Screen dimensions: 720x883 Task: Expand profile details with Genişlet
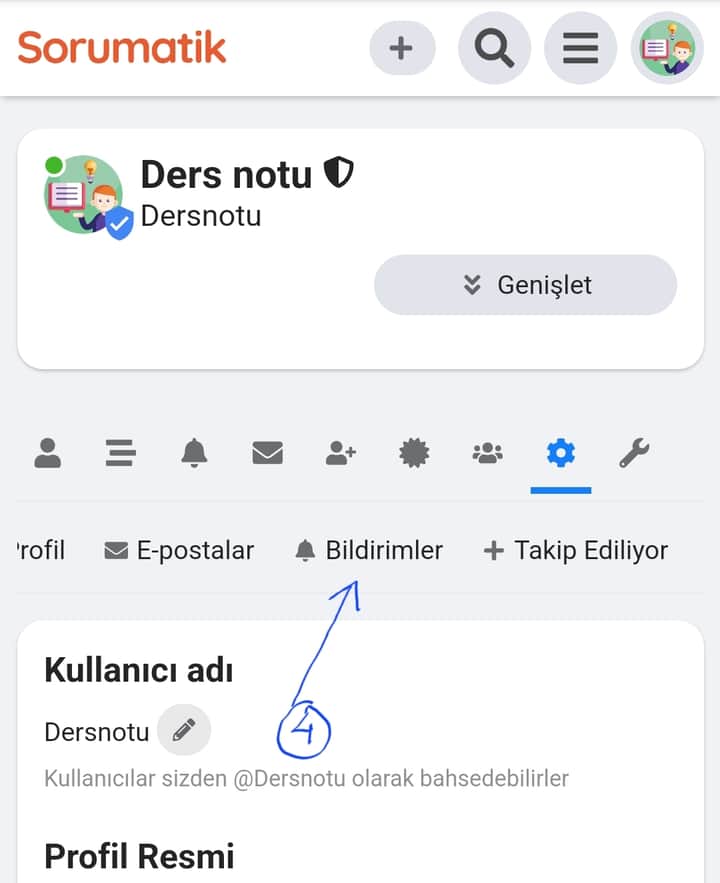pyautogui.click(x=525, y=285)
